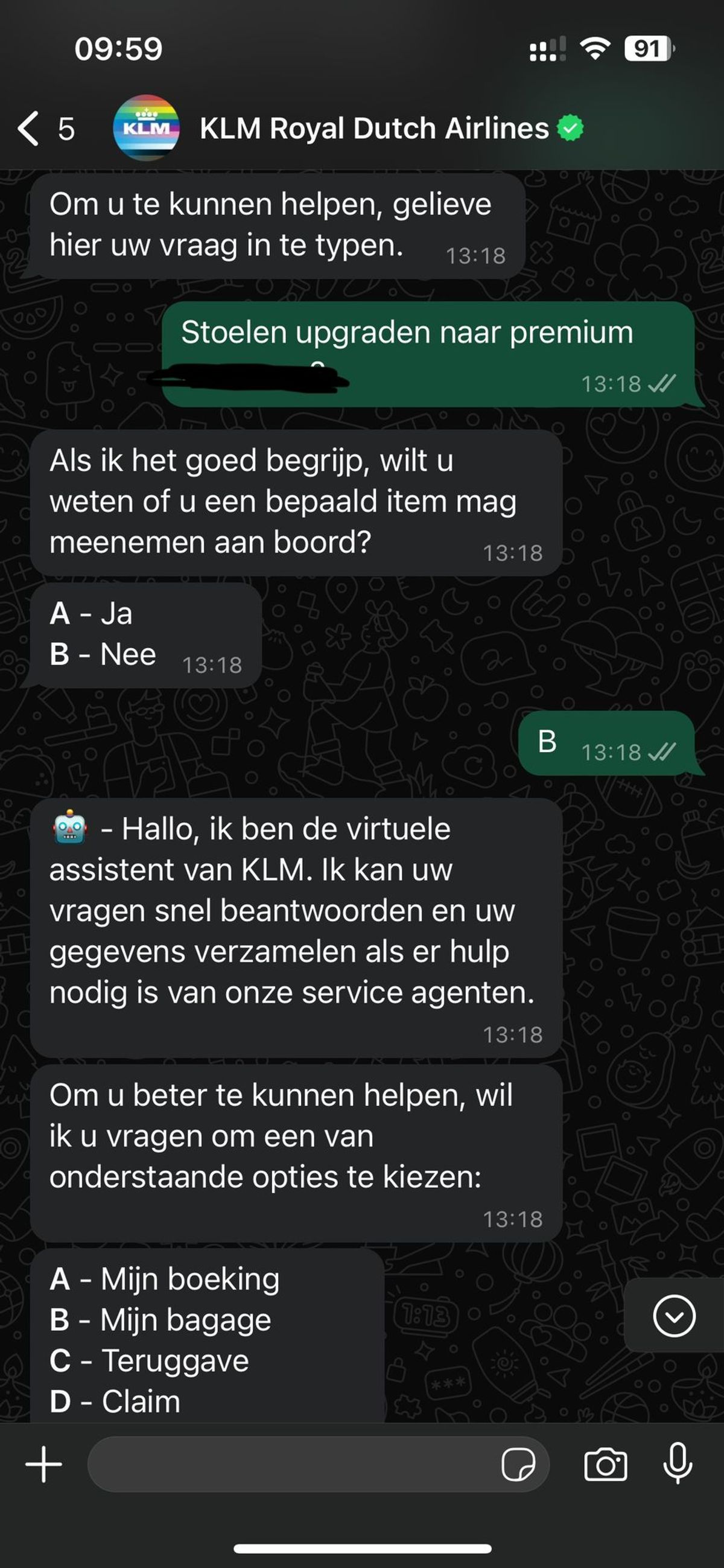Focus the message input field
This screenshot has width=724, height=1568.
(292, 1464)
